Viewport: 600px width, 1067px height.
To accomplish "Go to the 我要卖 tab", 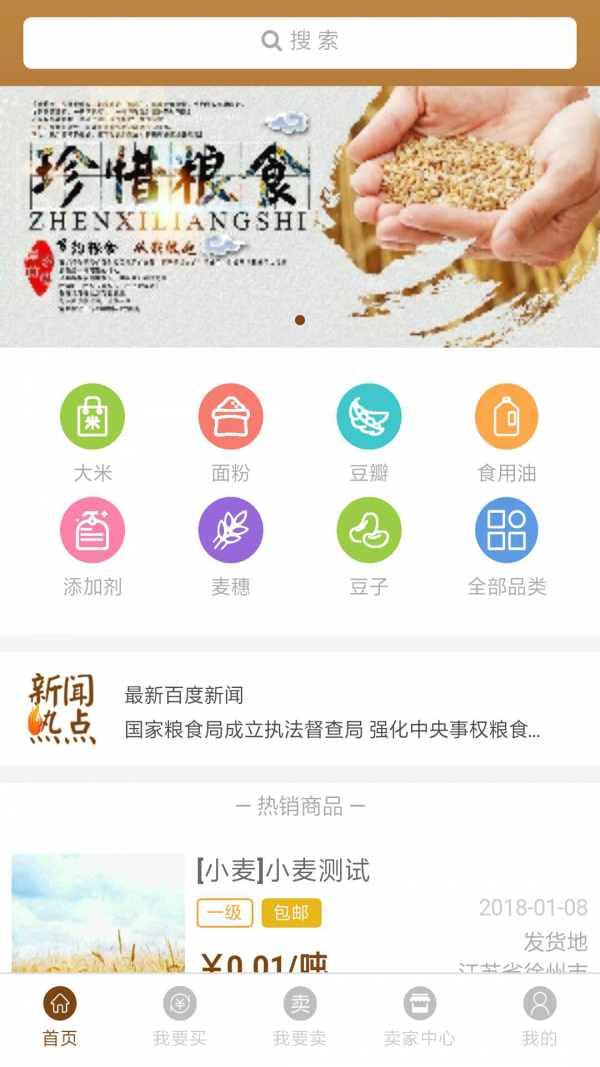I will click(300, 1016).
